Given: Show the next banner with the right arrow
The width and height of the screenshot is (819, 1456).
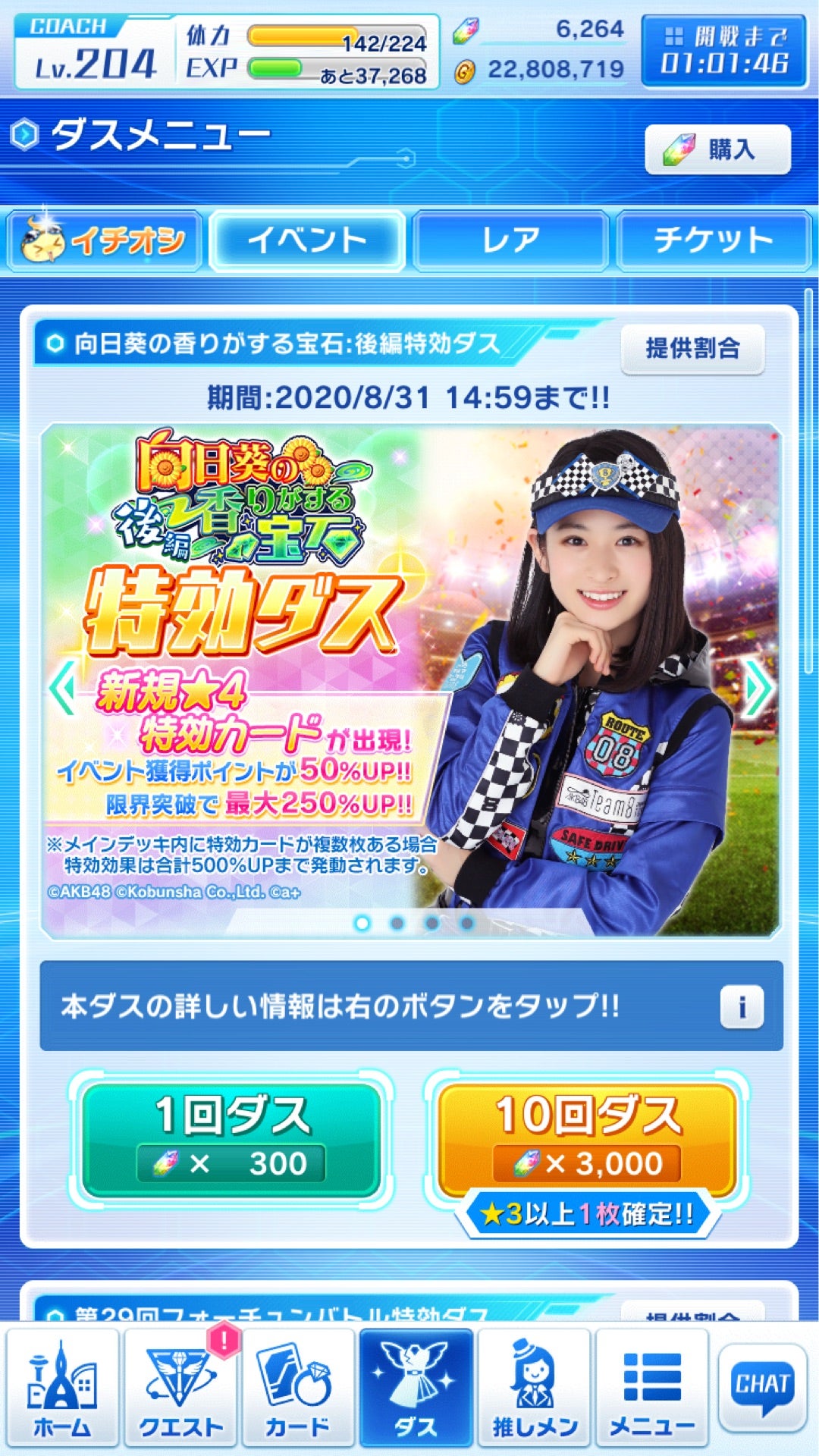Looking at the screenshot, I should [x=758, y=687].
